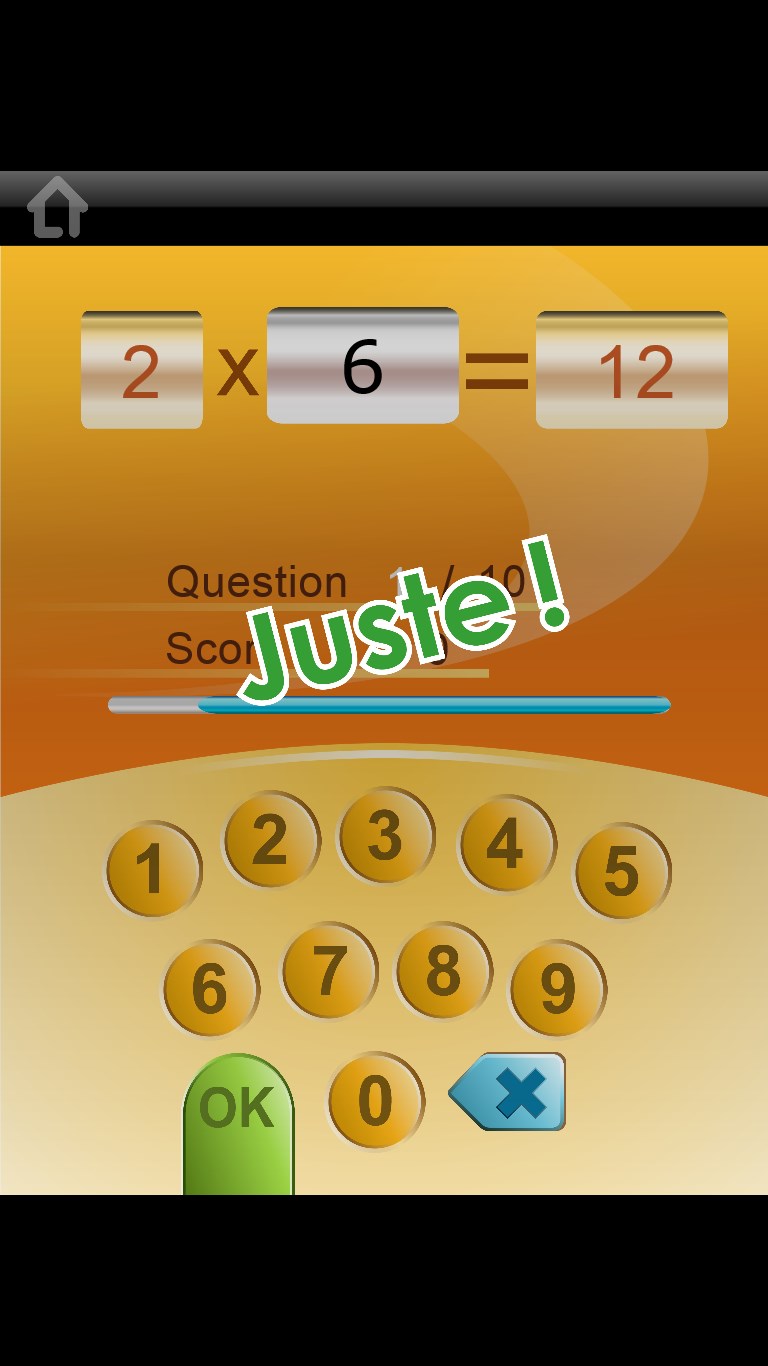Tap digit 1 on the keypad
This screenshot has height=1366, width=768.
tap(153, 869)
